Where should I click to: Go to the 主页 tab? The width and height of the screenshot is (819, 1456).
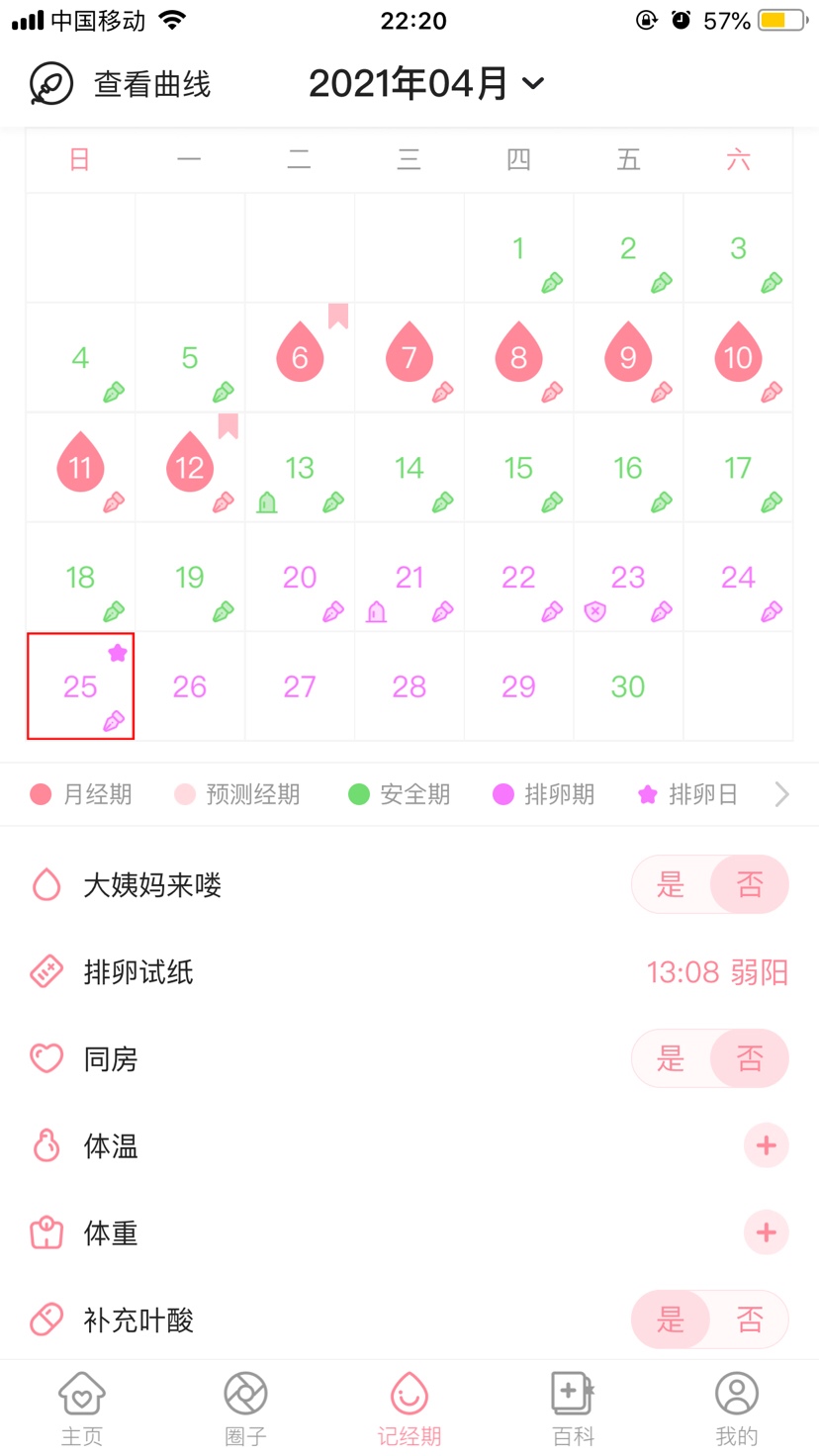tap(82, 1409)
